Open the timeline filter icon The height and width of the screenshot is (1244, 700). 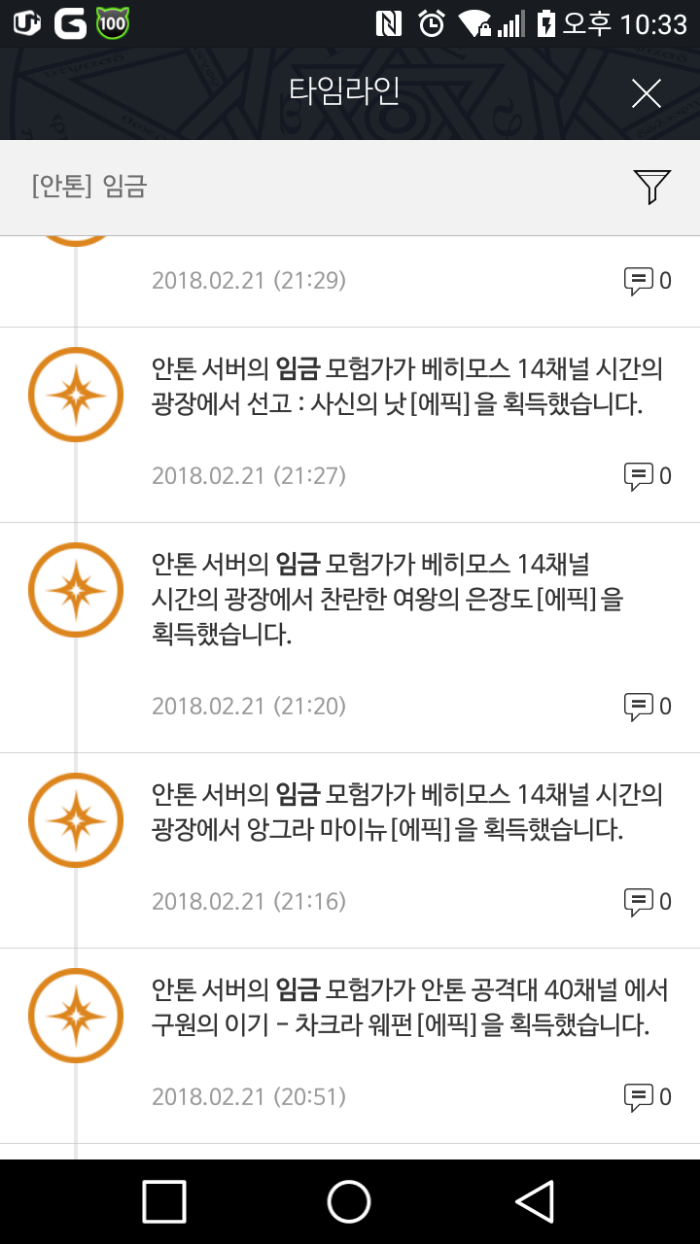click(651, 187)
